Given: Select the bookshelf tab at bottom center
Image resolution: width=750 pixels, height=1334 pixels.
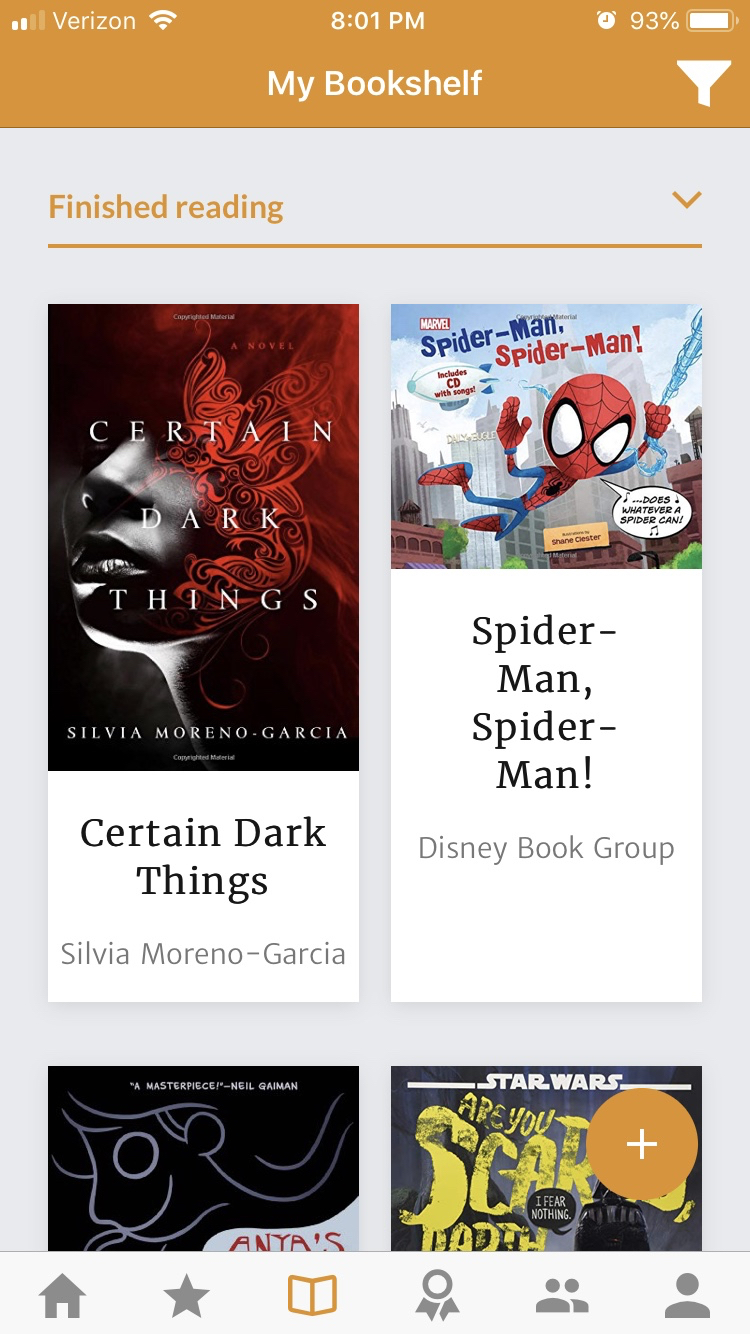Looking at the screenshot, I should pos(312,1293).
